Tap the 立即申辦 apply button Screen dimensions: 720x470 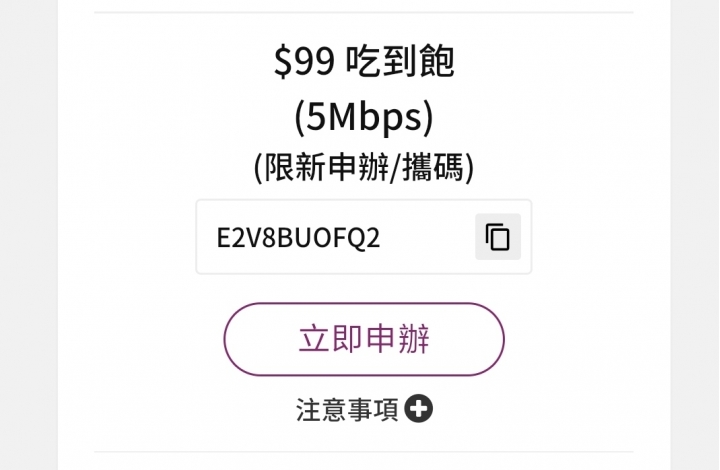click(x=364, y=339)
